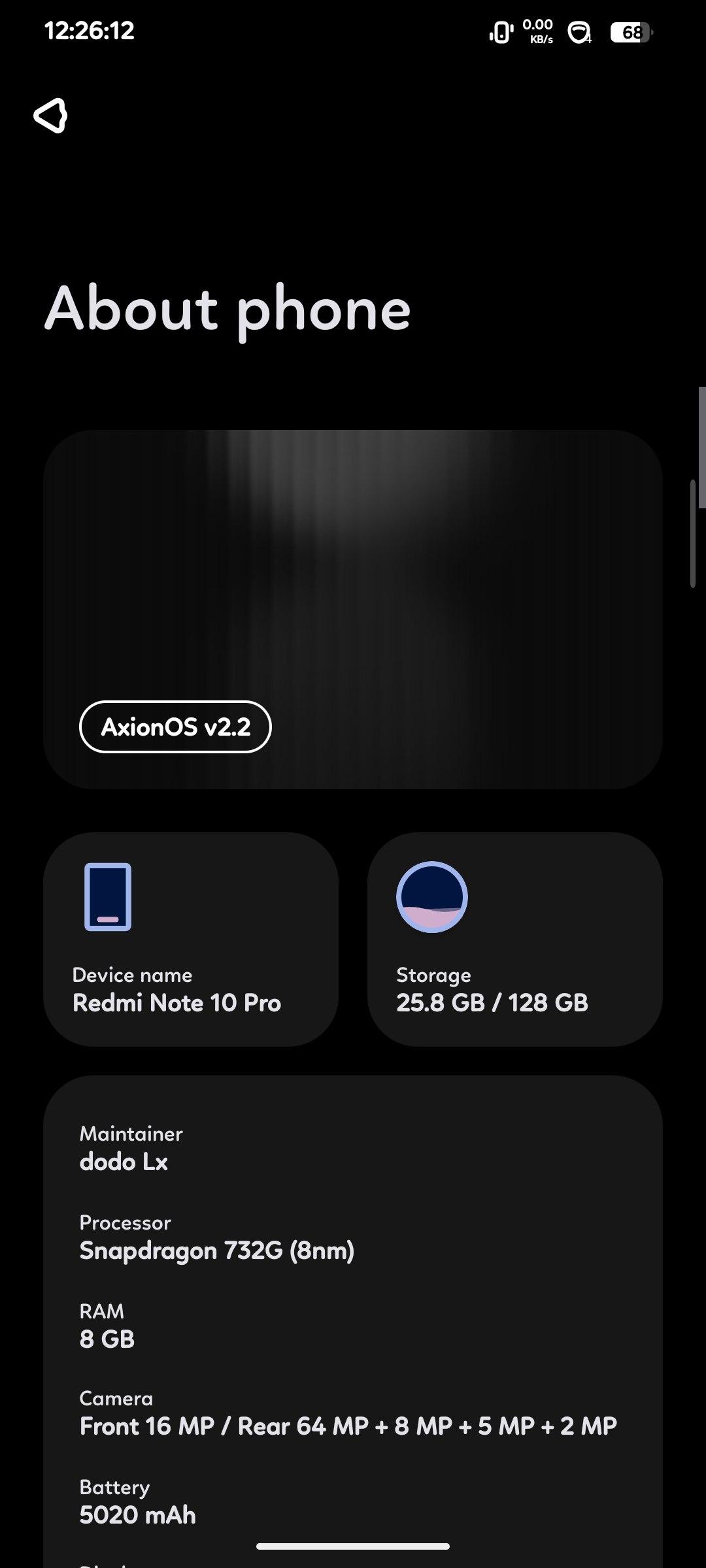Go back using the top-left back arrow
This screenshot has width=706, height=1568.
pyautogui.click(x=50, y=116)
